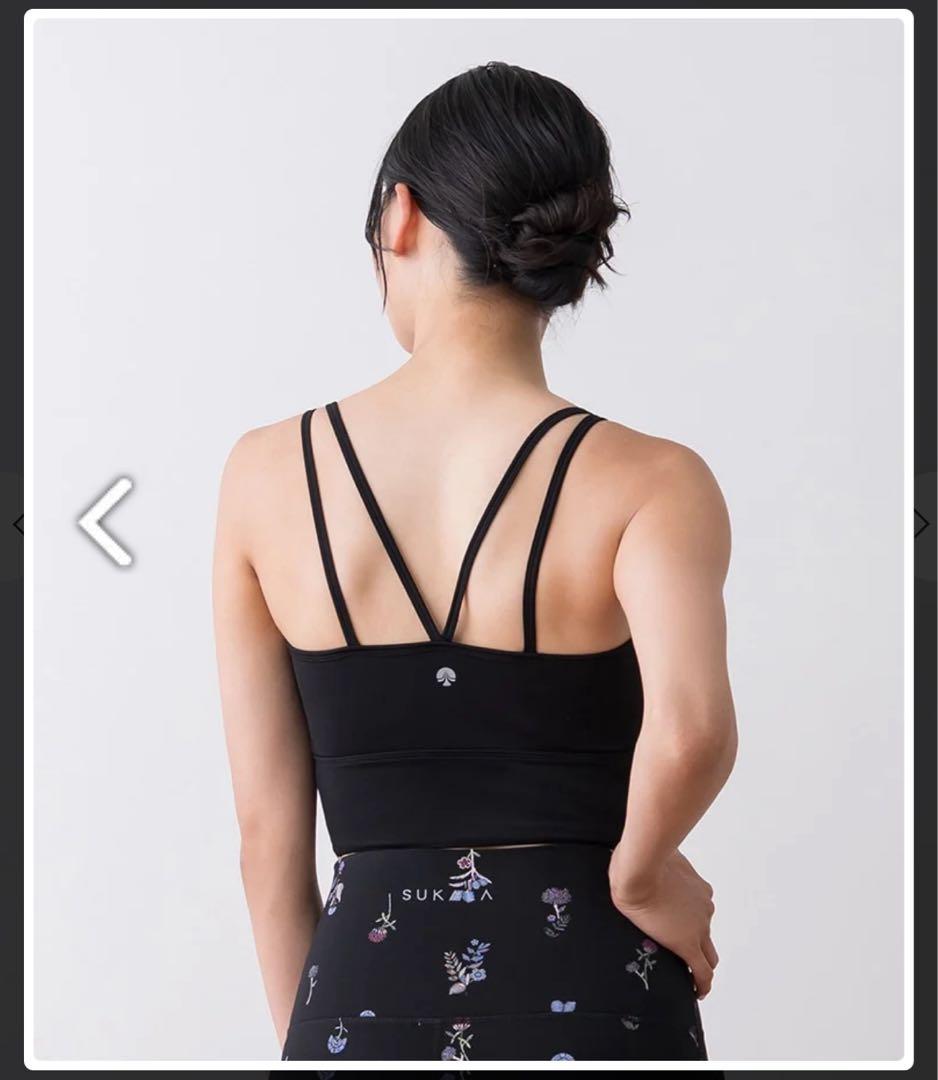Go to the previous image with the white chevron
This screenshot has width=938, height=1080.
click(x=106, y=522)
